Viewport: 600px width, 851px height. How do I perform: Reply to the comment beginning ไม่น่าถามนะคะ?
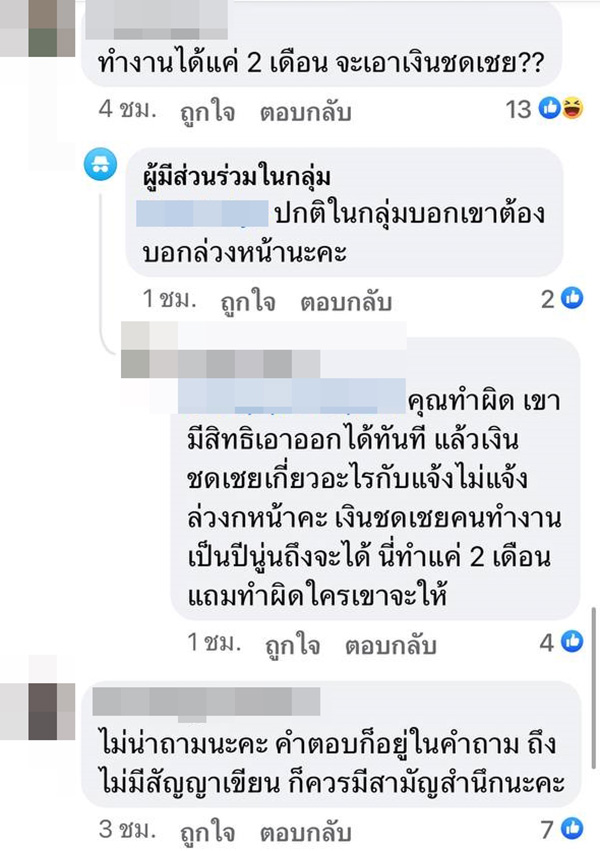(x=306, y=830)
